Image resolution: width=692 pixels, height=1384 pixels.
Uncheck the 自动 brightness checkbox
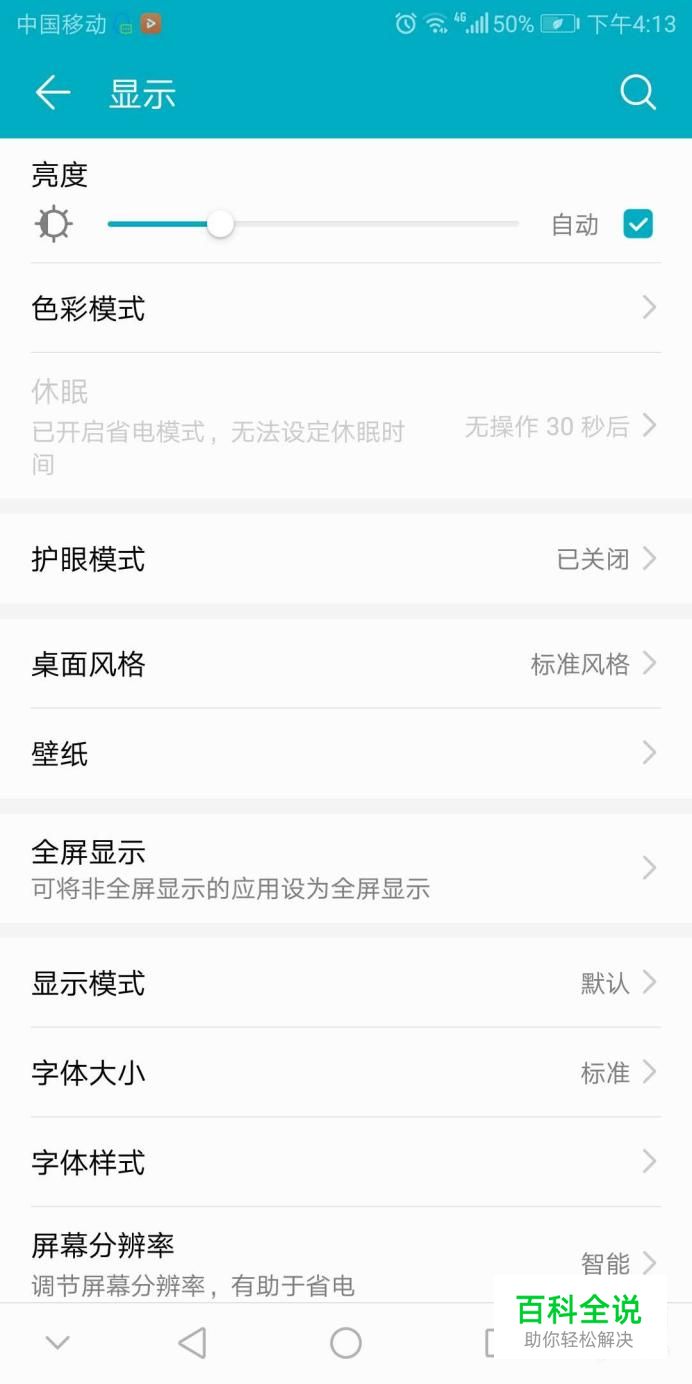click(638, 224)
